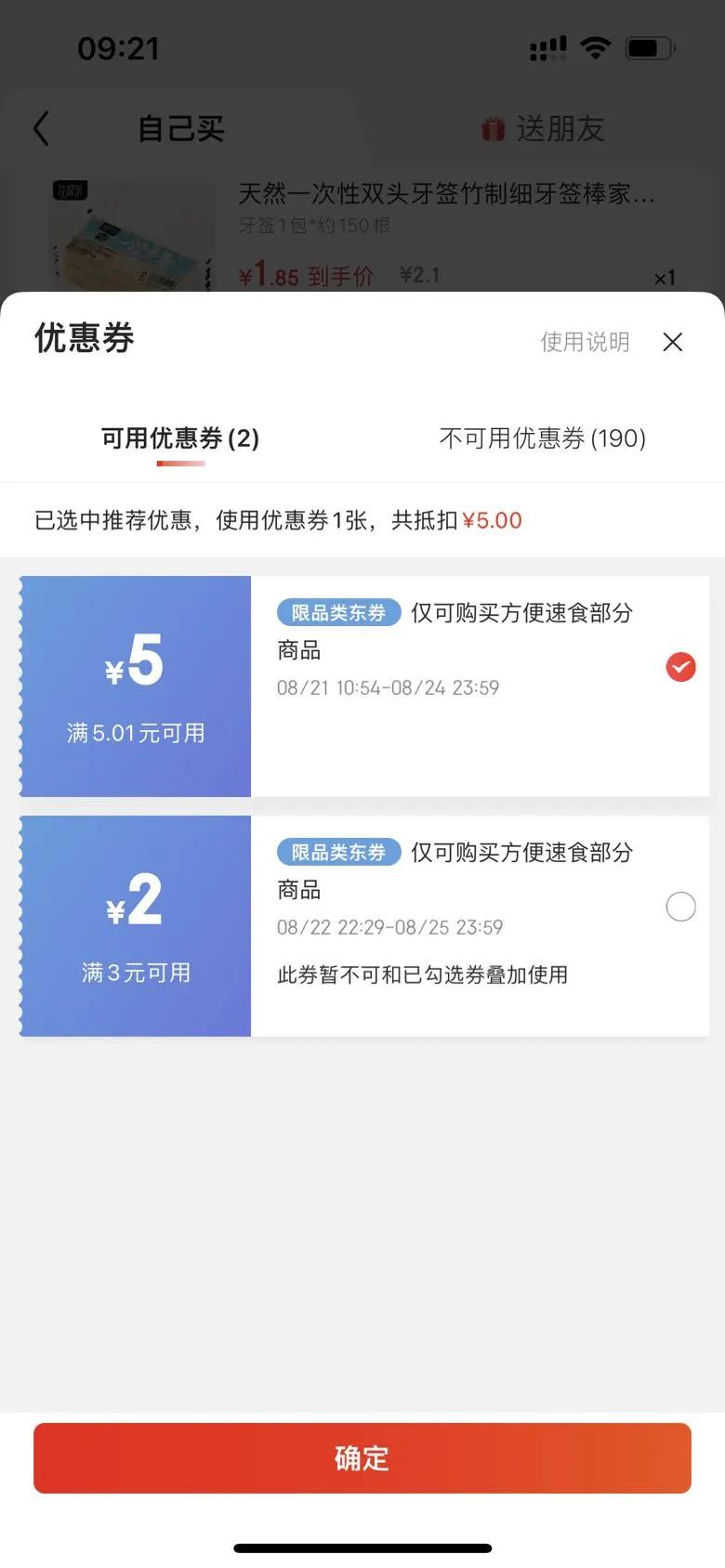Screen dimensions: 725x1568
Task: Open 使用说明 usage instructions
Action: tap(585, 342)
